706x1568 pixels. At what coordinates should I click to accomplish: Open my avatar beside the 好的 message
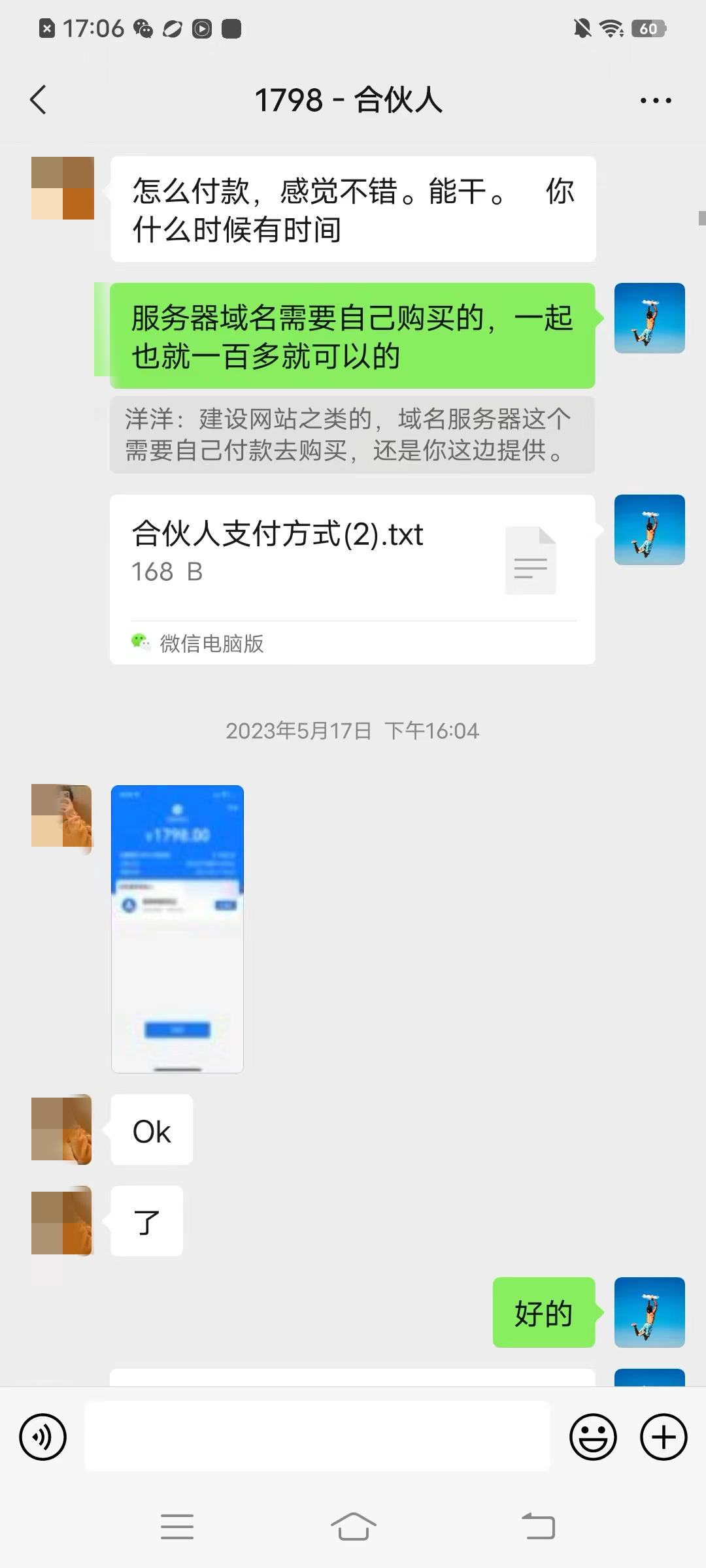(649, 1312)
